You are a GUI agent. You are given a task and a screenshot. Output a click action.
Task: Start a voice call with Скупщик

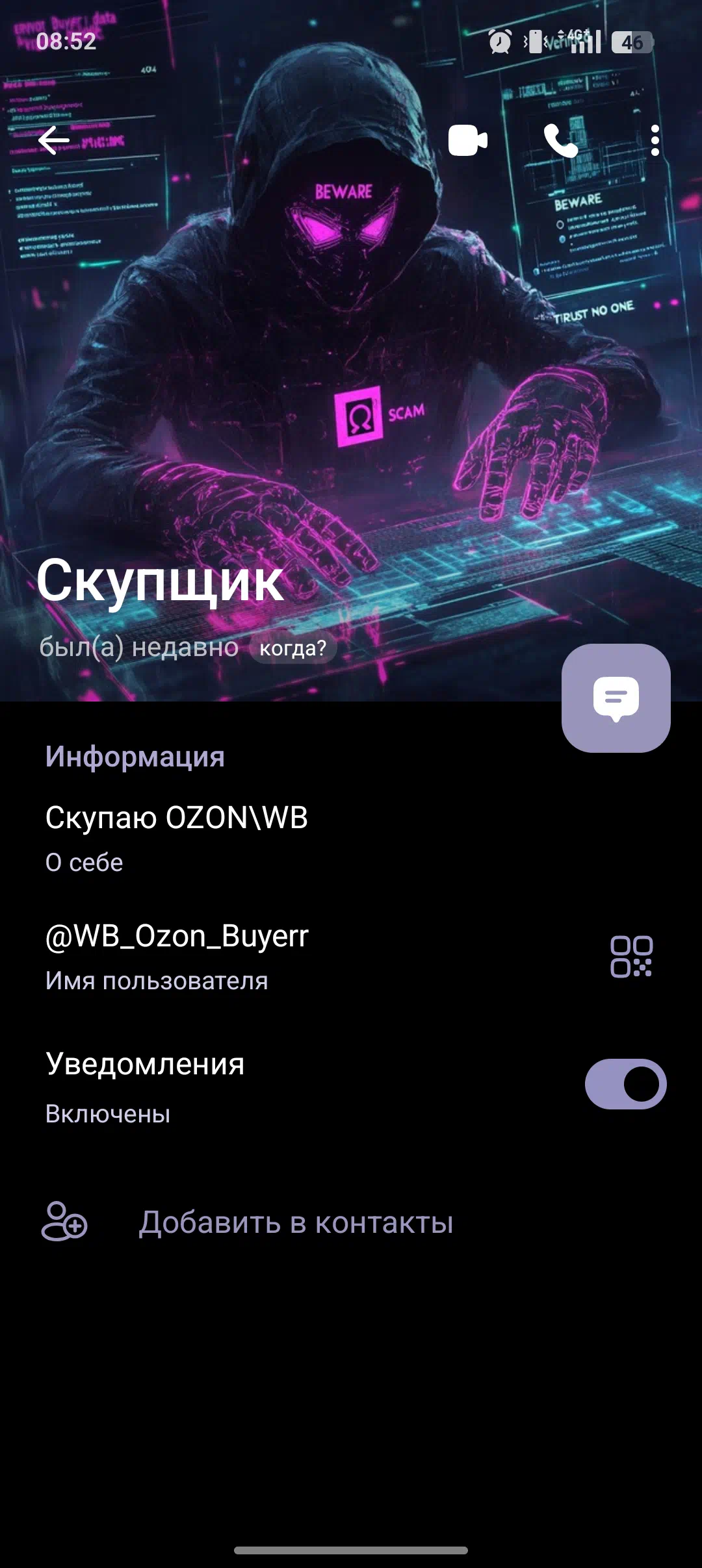pos(561,140)
